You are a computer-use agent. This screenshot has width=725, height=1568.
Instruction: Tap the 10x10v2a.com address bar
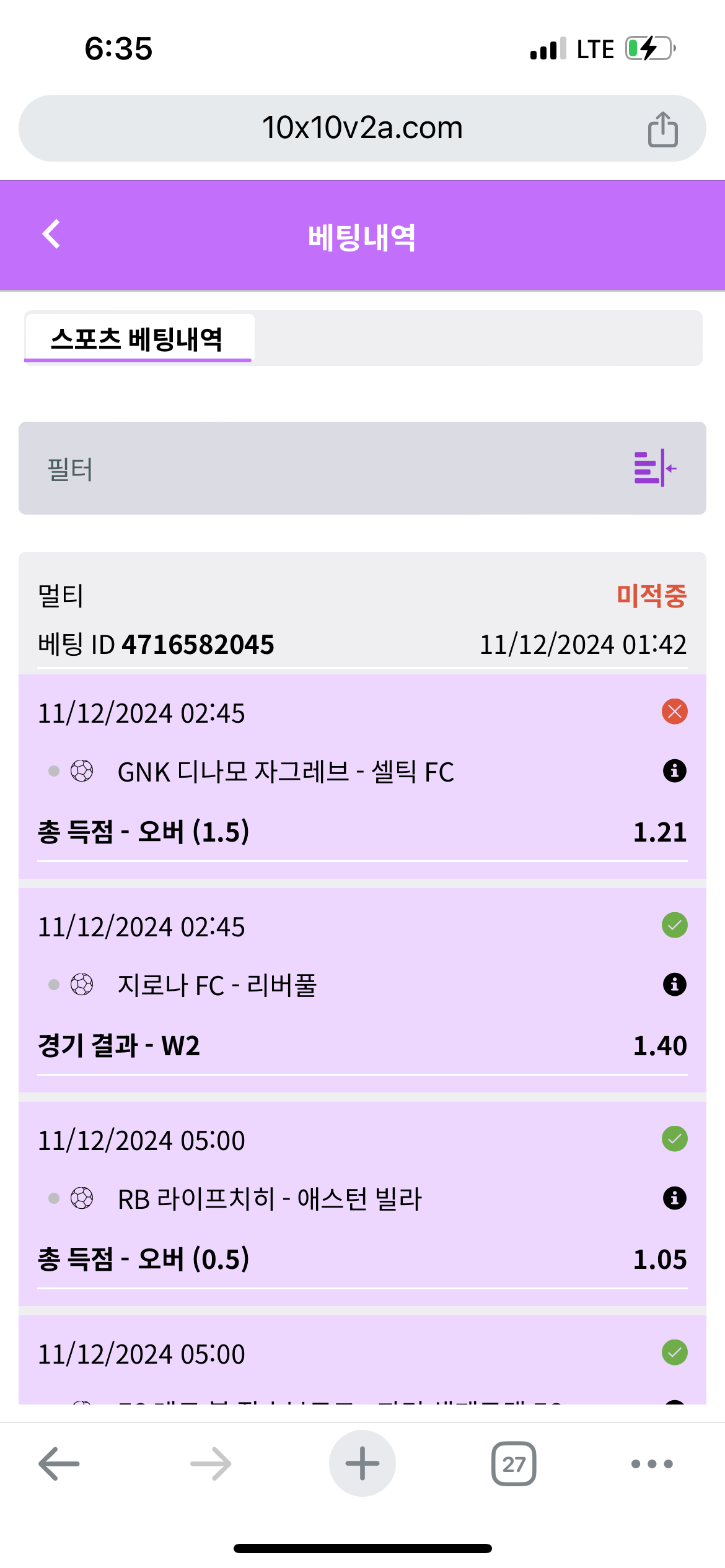click(x=362, y=128)
